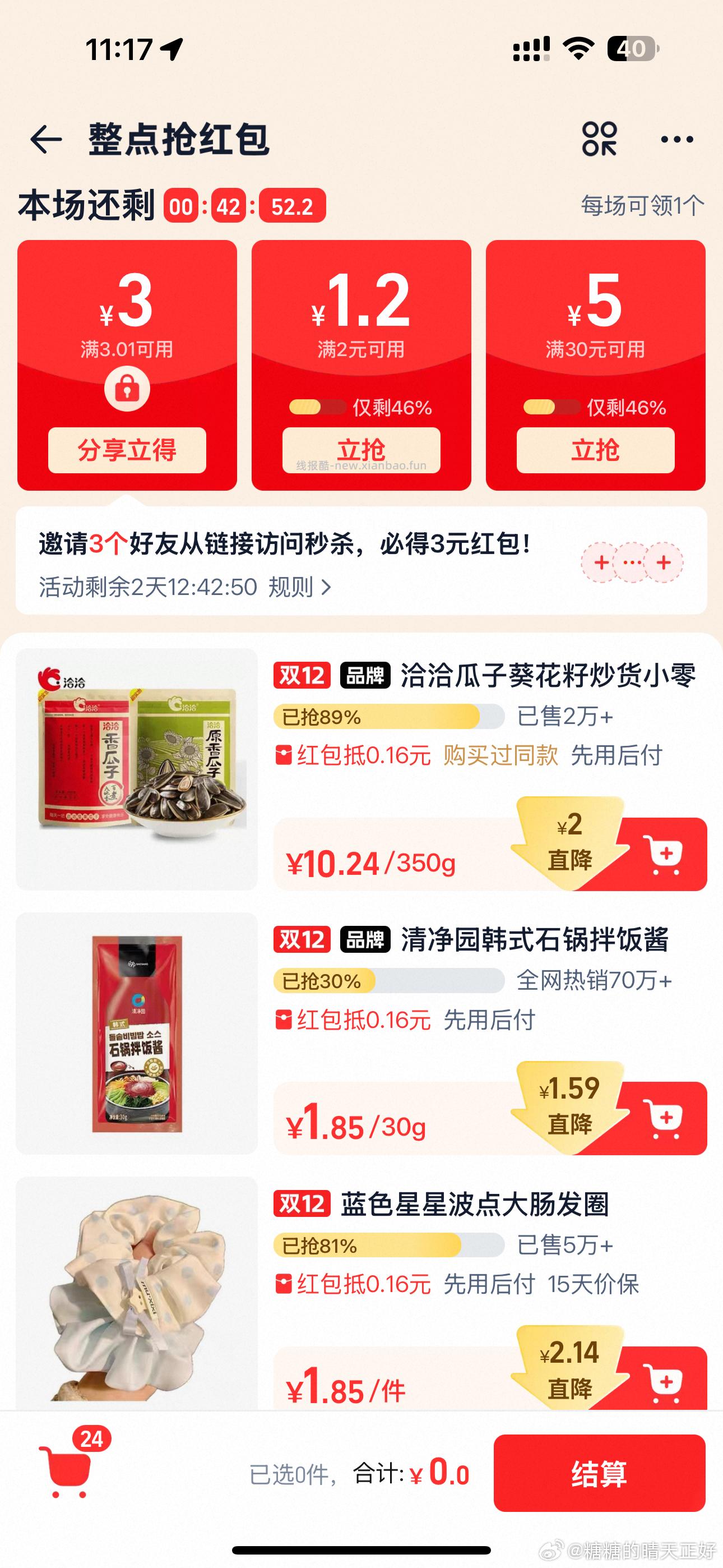Tap the back arrow to leave 整点抢红包
723x1568 pixels.
coord(45,139)
